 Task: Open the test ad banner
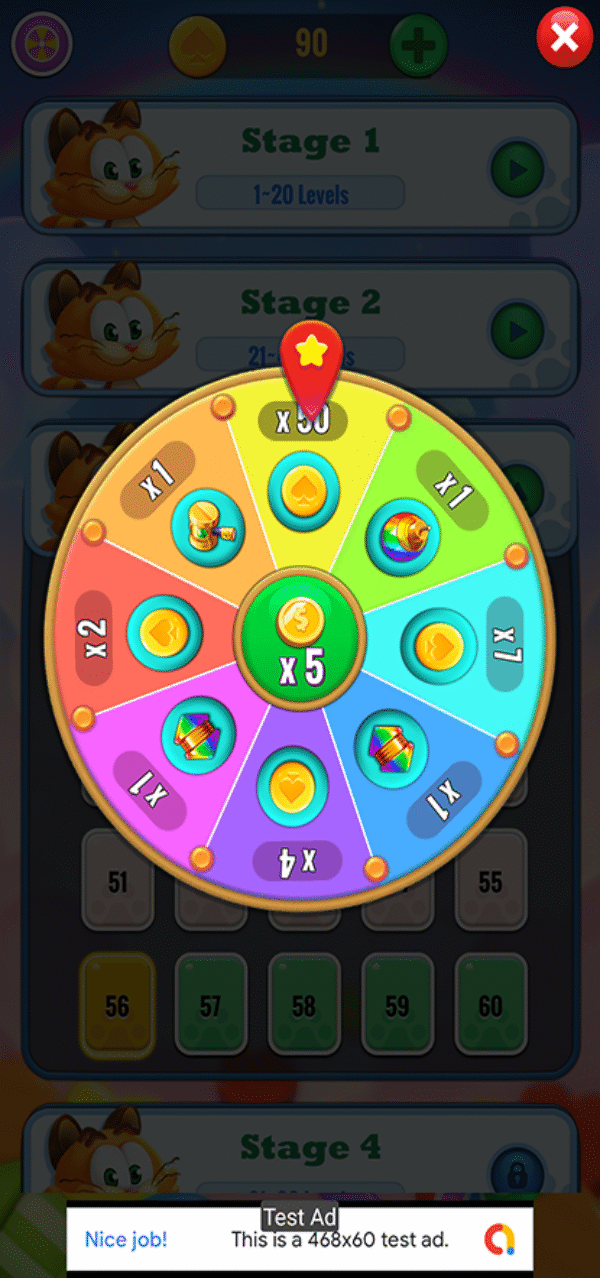pos(300,1240)
